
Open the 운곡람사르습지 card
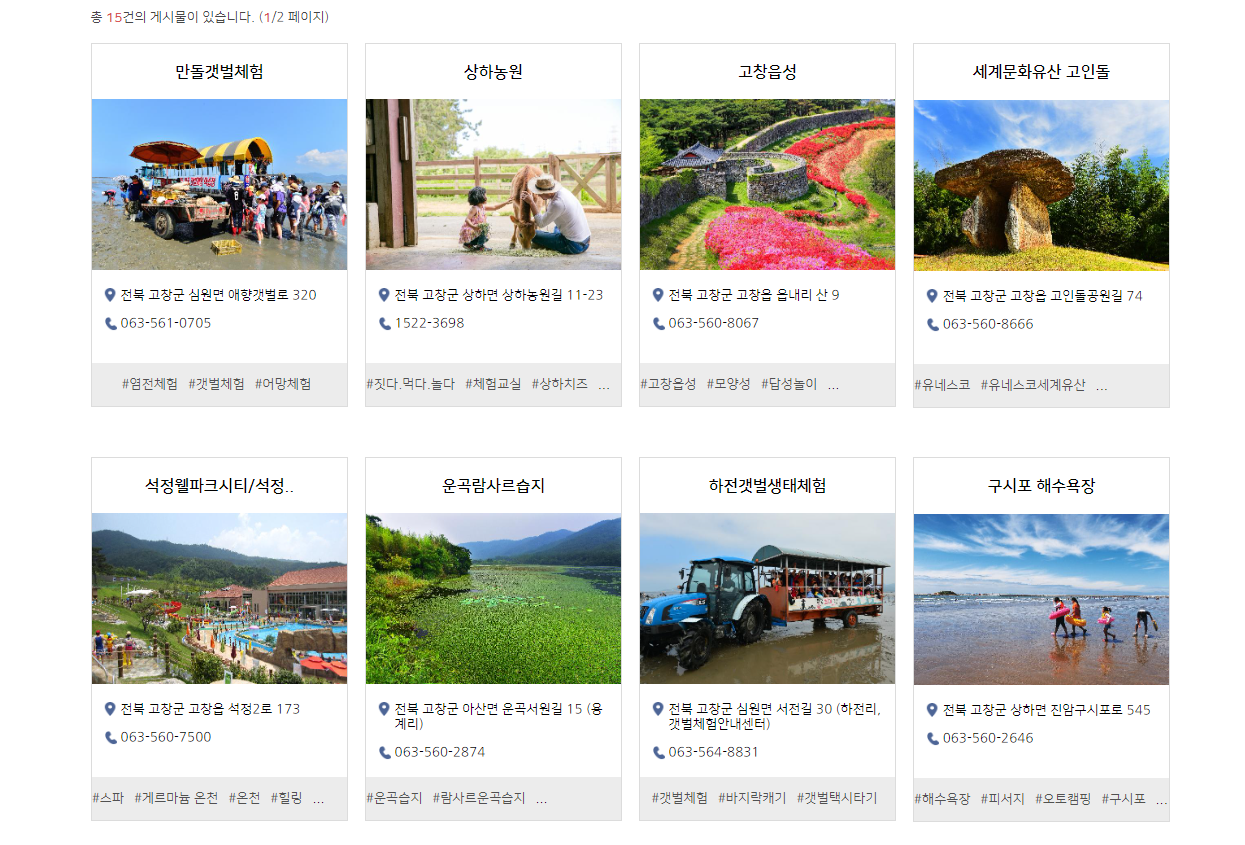[x=493, y=598]
